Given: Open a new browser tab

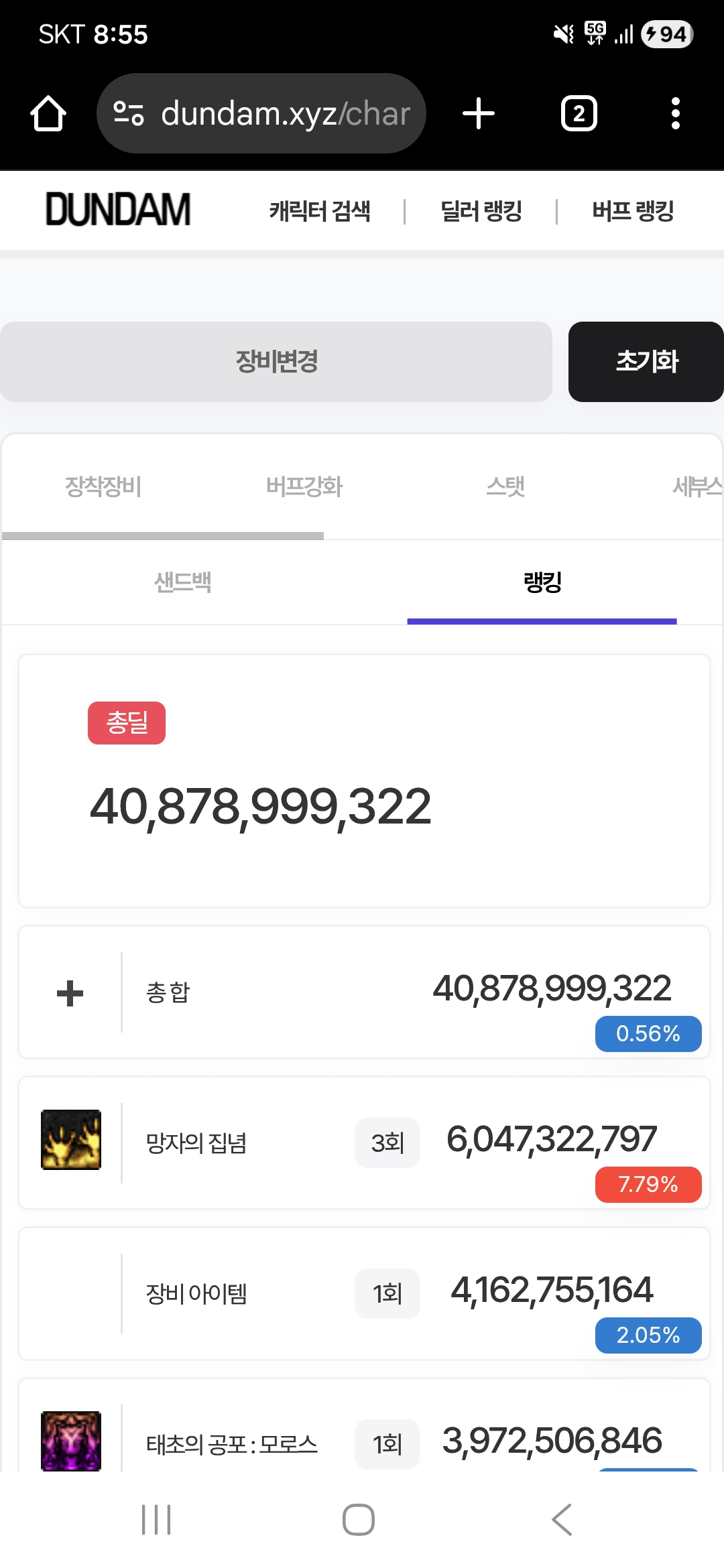Looking at the screenshot, I should click(x=479, y=113).
